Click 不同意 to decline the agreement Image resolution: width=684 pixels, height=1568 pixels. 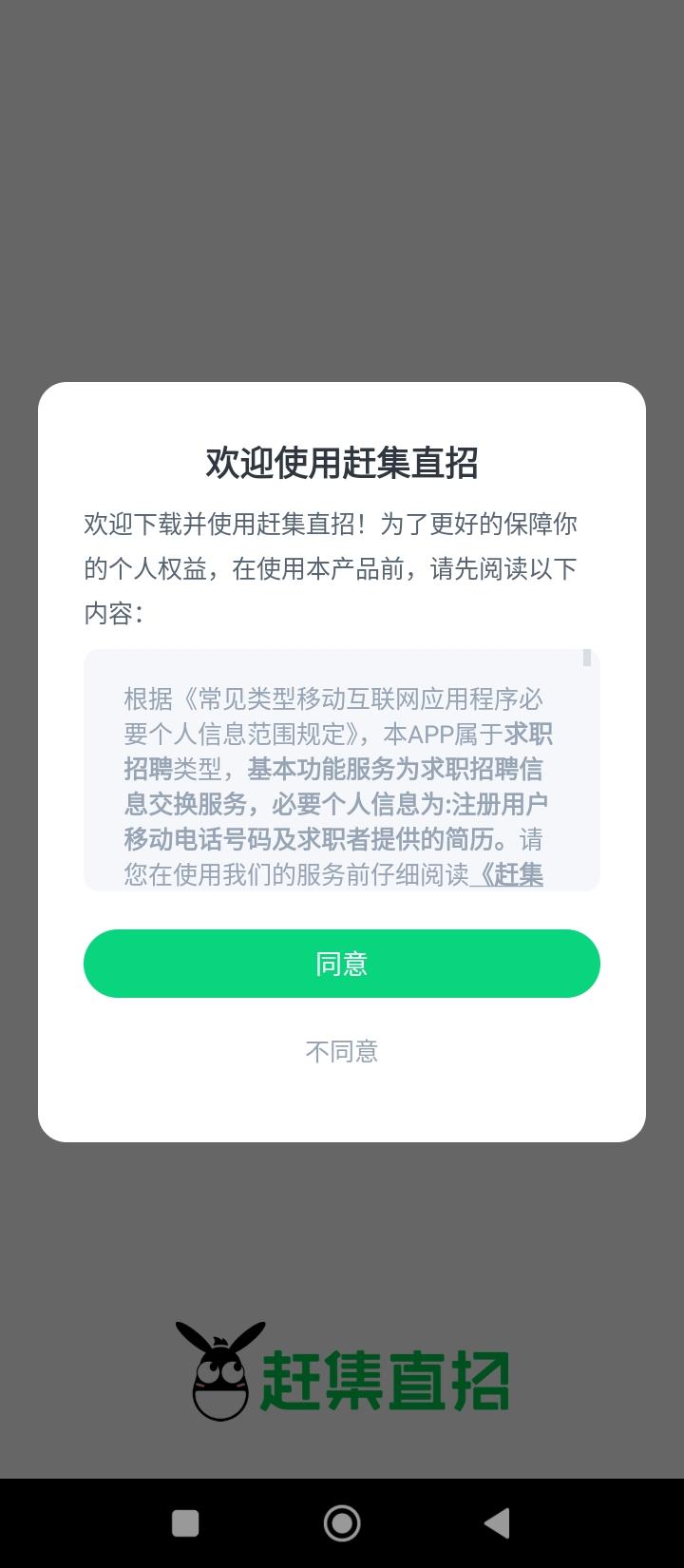point(342,1050)
